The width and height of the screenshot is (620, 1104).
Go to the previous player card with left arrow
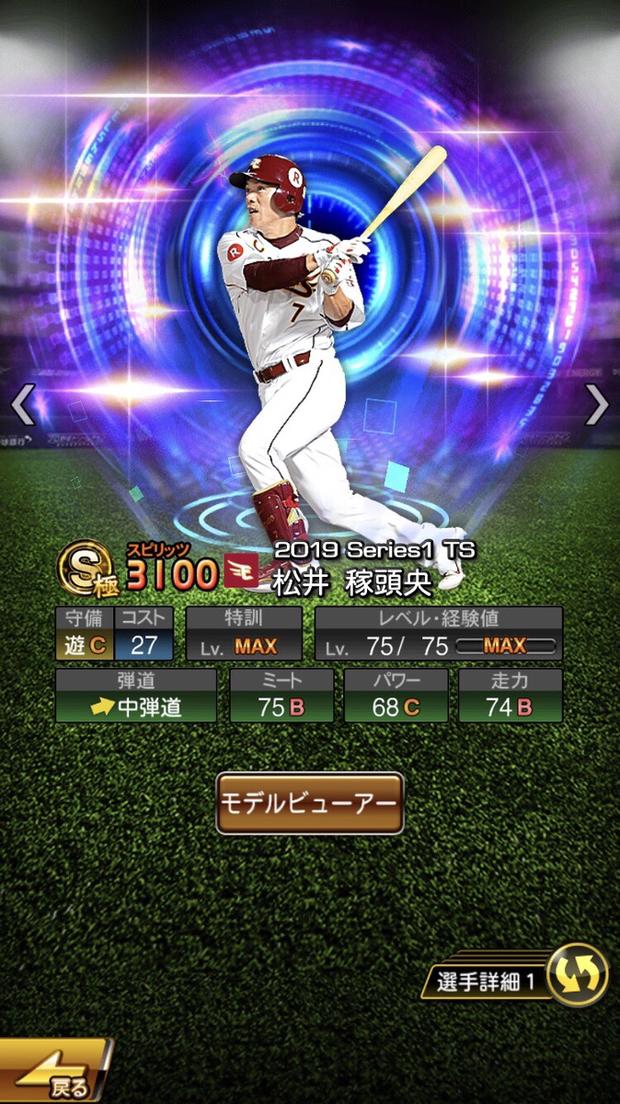(23, 404)
